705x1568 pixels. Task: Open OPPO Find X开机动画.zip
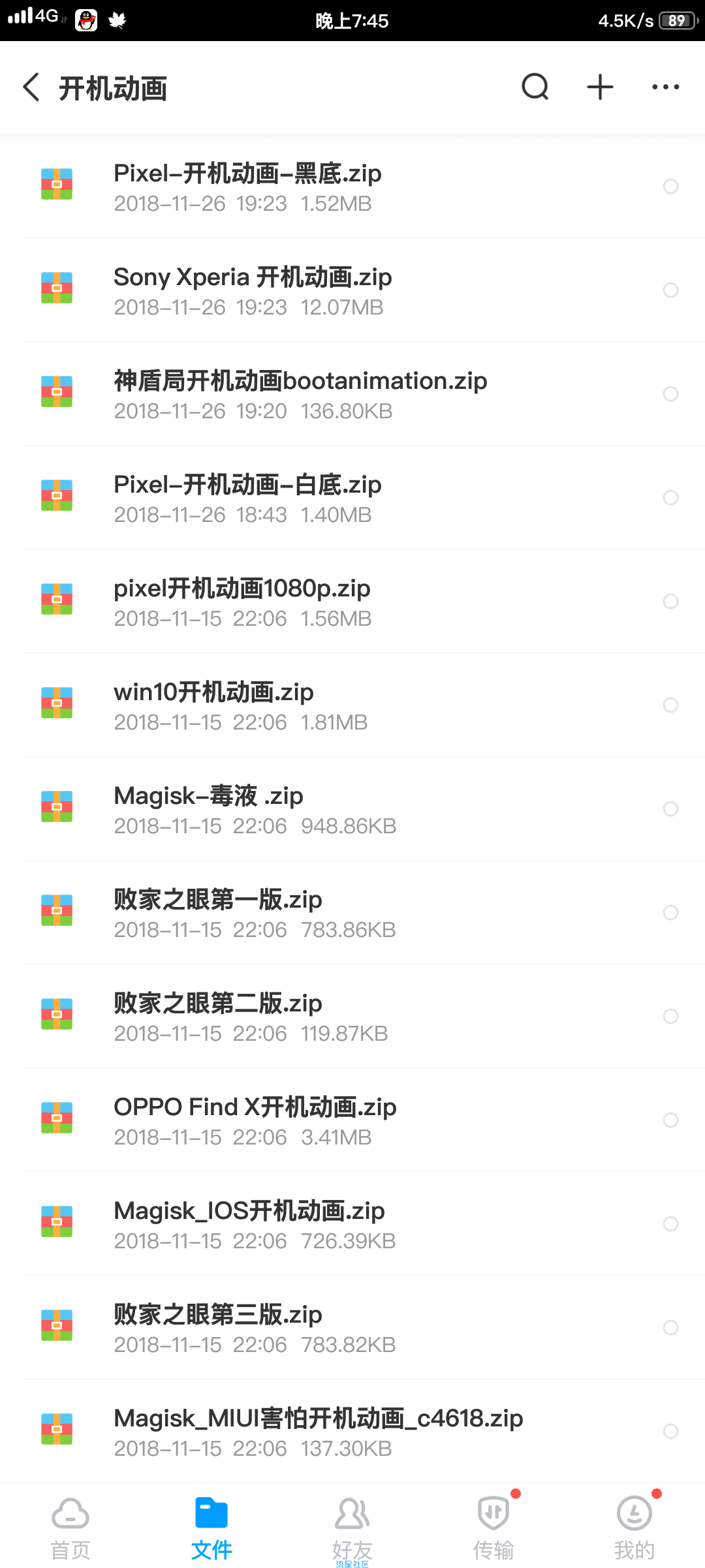pyautogui.click(x=352, y=1120)
